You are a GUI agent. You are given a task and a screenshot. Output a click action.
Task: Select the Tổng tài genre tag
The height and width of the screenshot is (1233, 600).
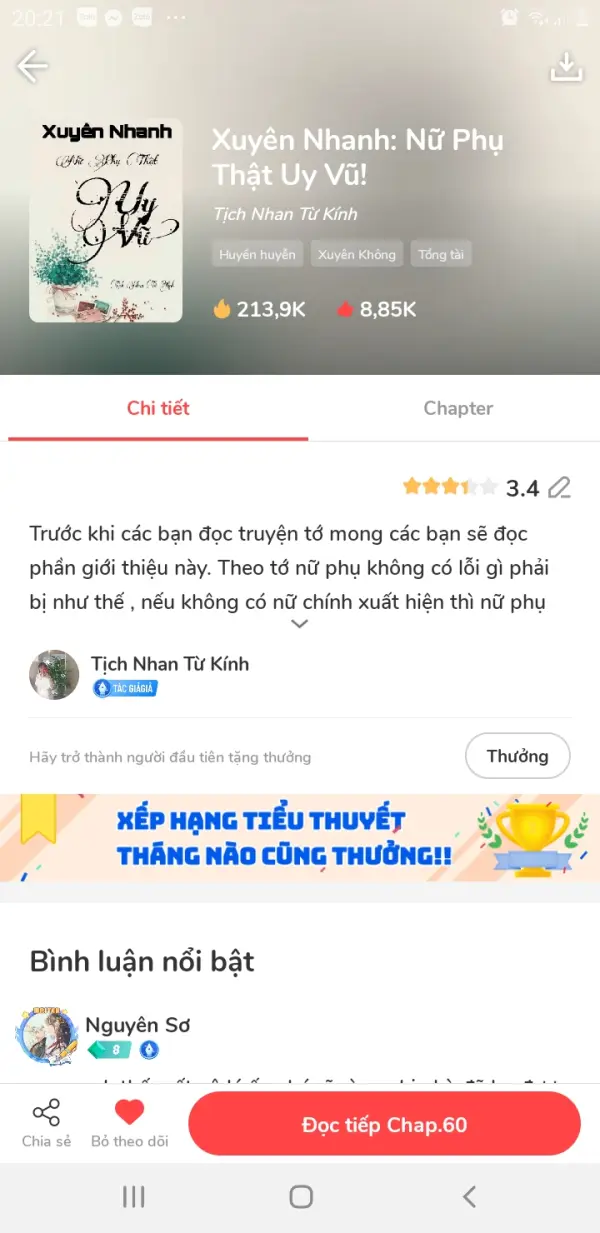(x=441, y=254)
